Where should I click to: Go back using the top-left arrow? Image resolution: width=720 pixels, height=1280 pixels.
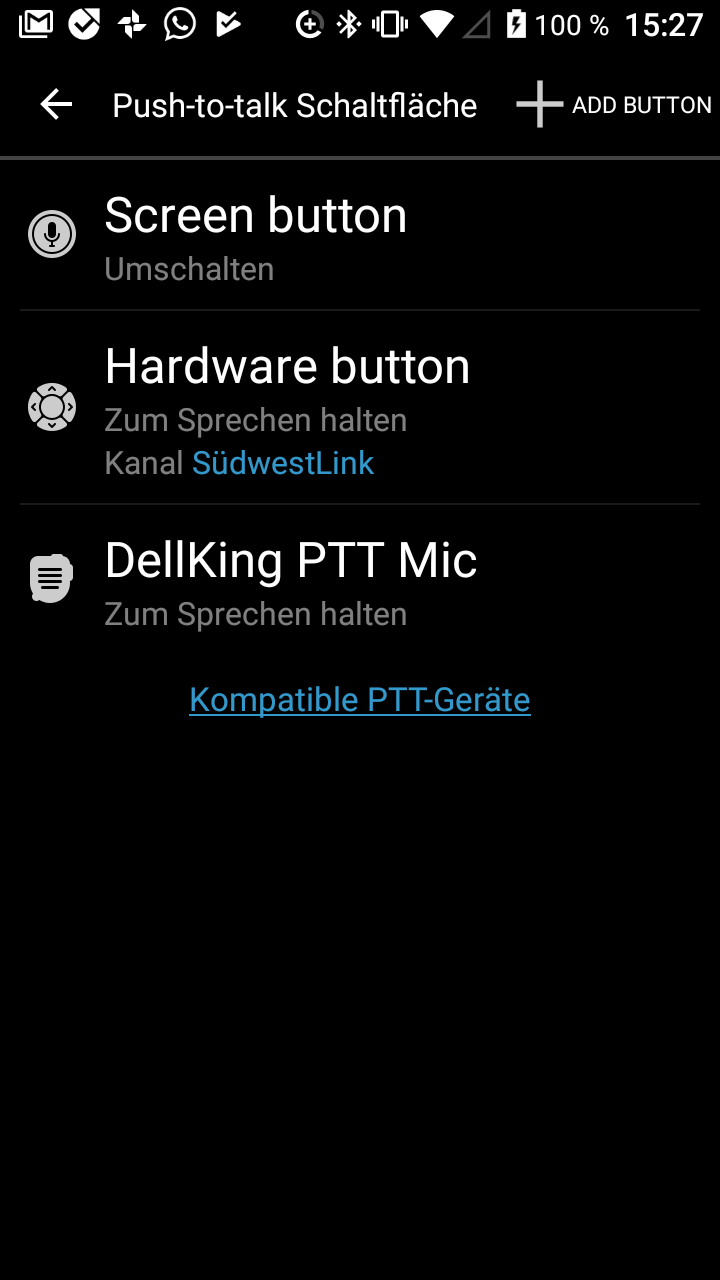pyautogui.click(x=56, y=105)
